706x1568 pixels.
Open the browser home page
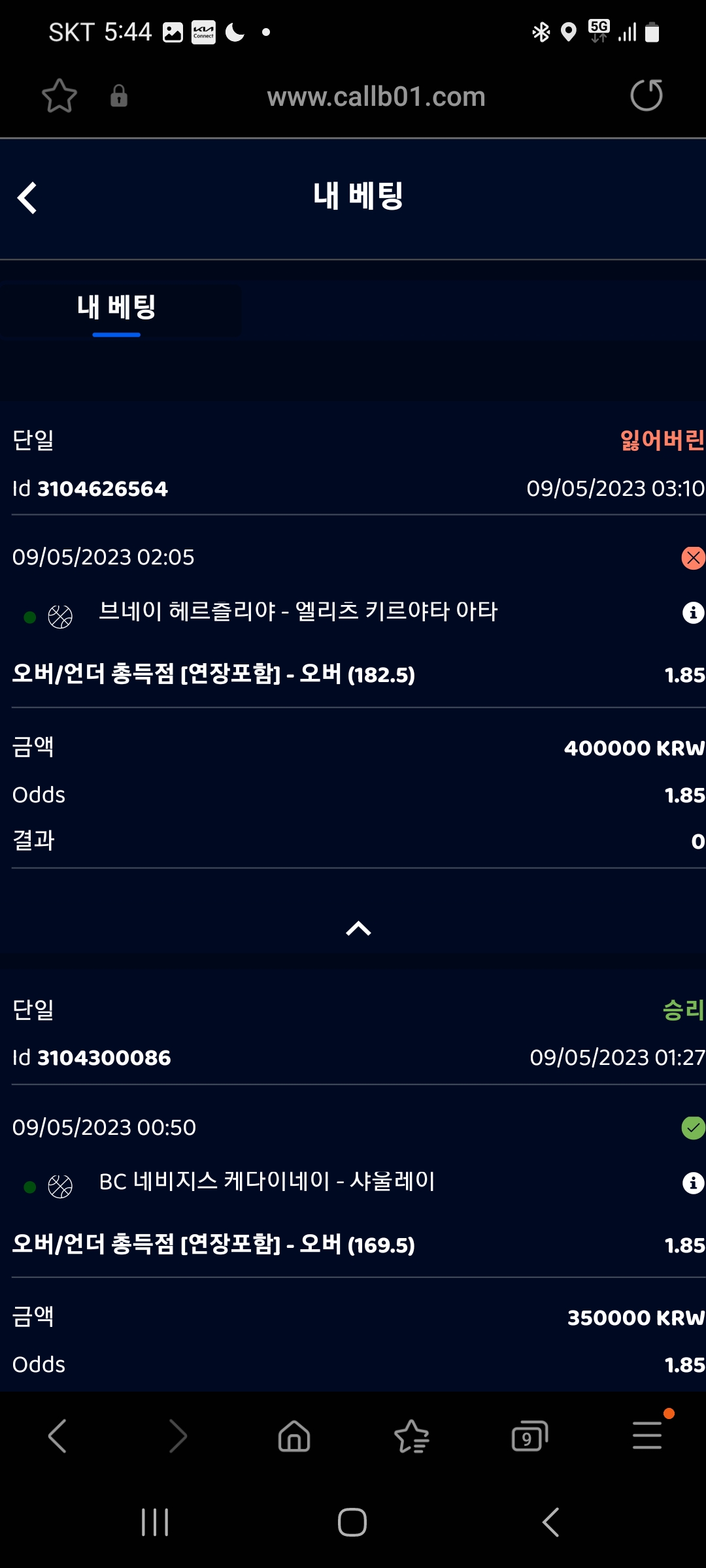click(x=294, y=1436)
